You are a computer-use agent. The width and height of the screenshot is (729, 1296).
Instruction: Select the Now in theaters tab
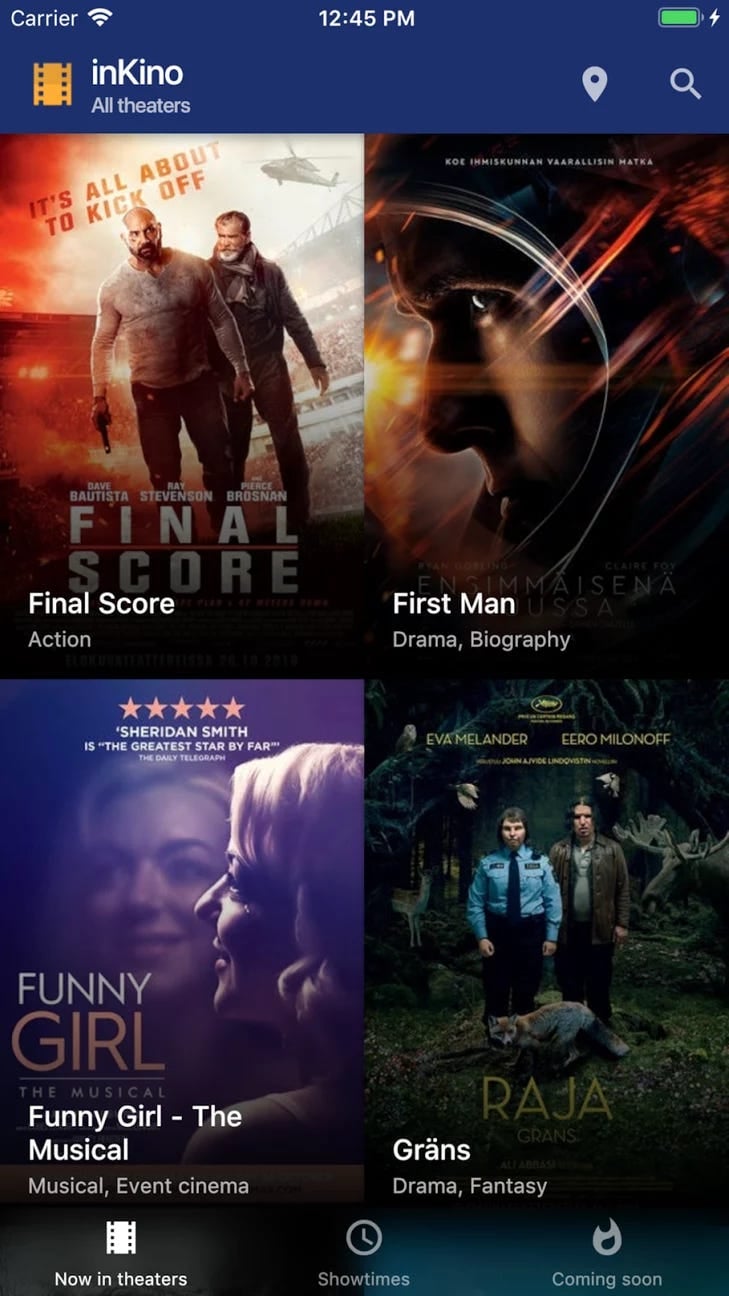click(x=121, y=1253)
